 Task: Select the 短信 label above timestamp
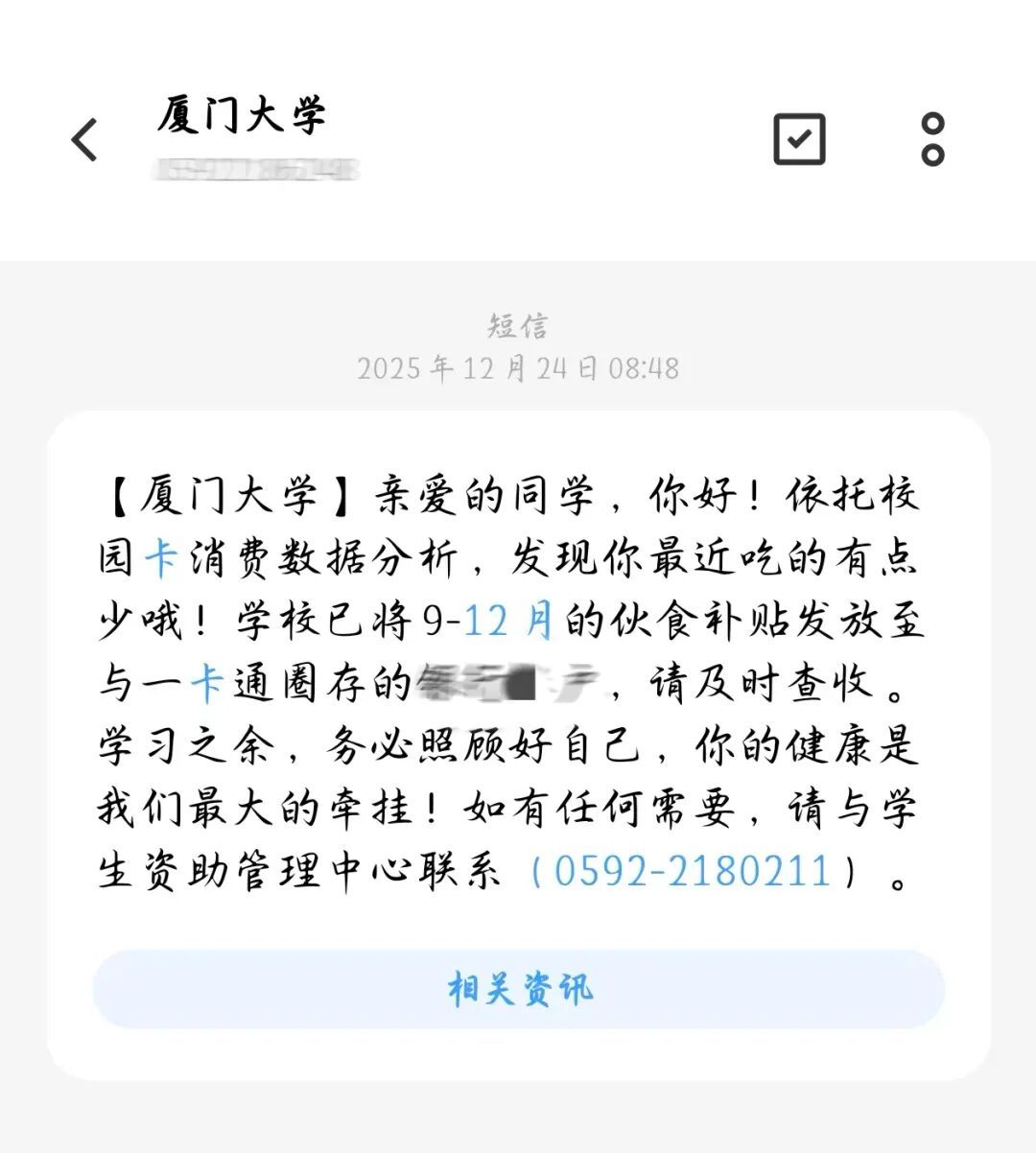(x=517, y=328)
